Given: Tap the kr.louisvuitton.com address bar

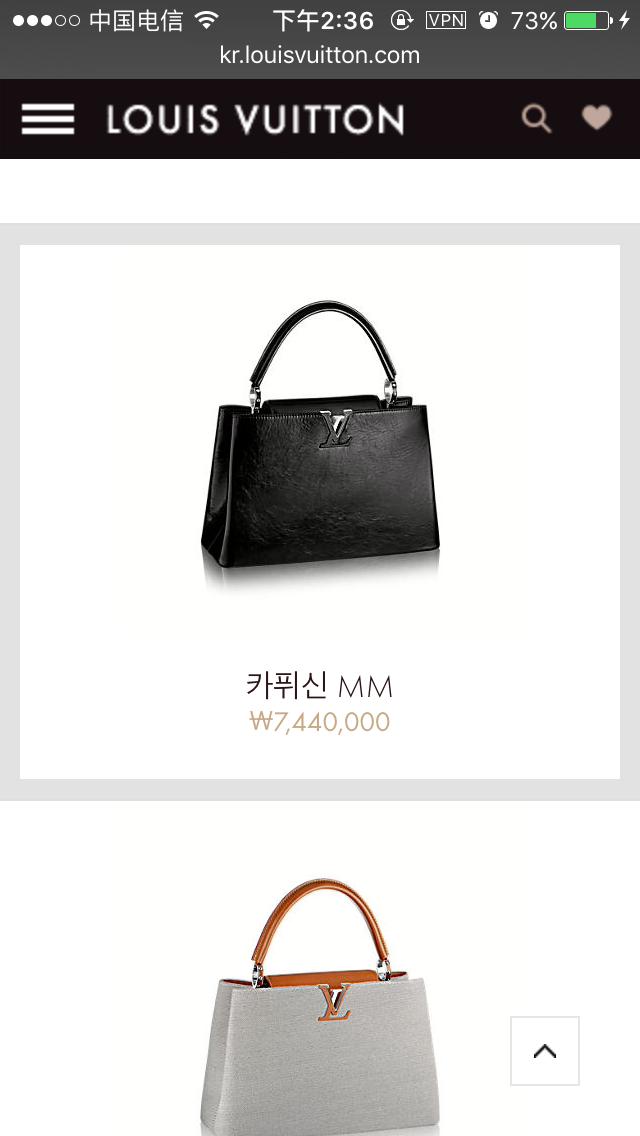Looking at the screenshot, I should (320, 55).
